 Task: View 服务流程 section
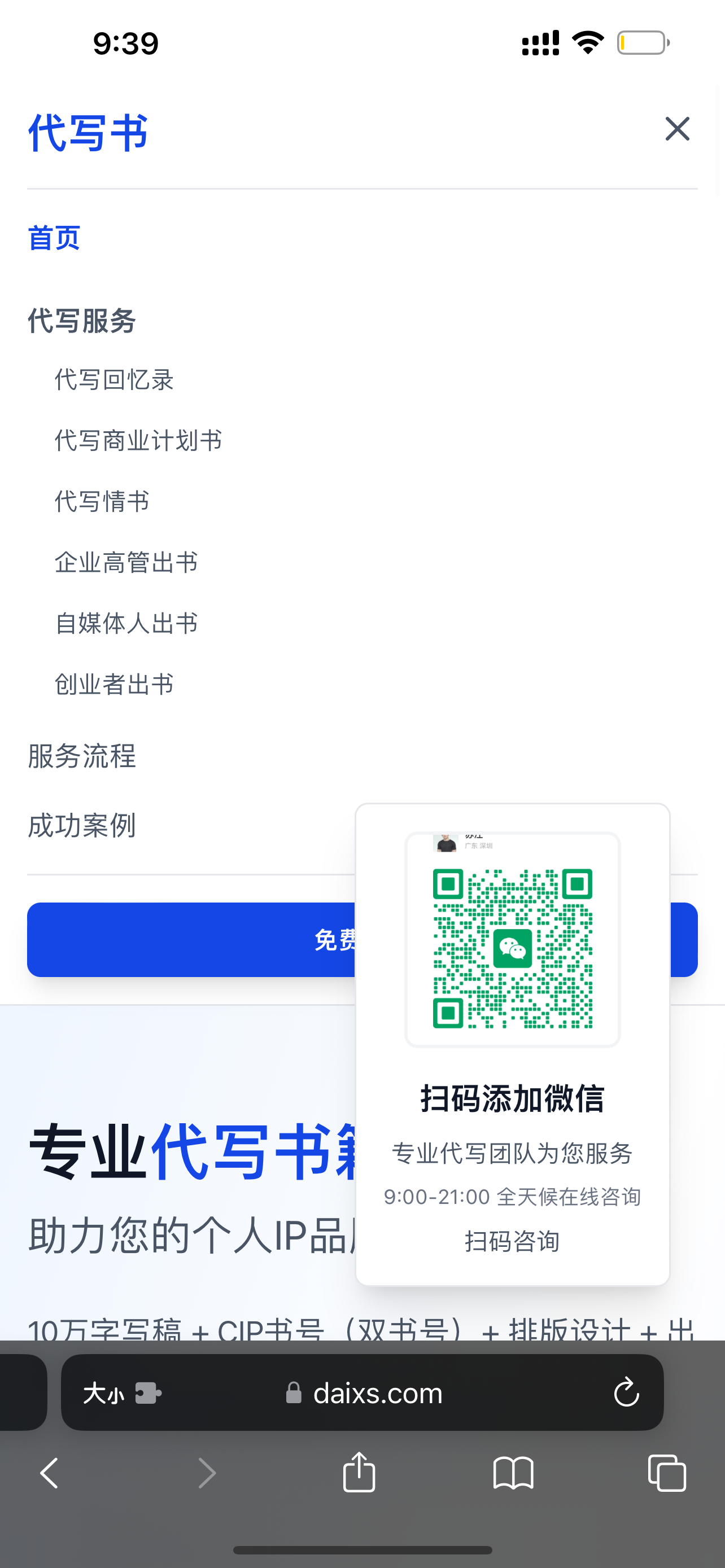pos(81,756)
